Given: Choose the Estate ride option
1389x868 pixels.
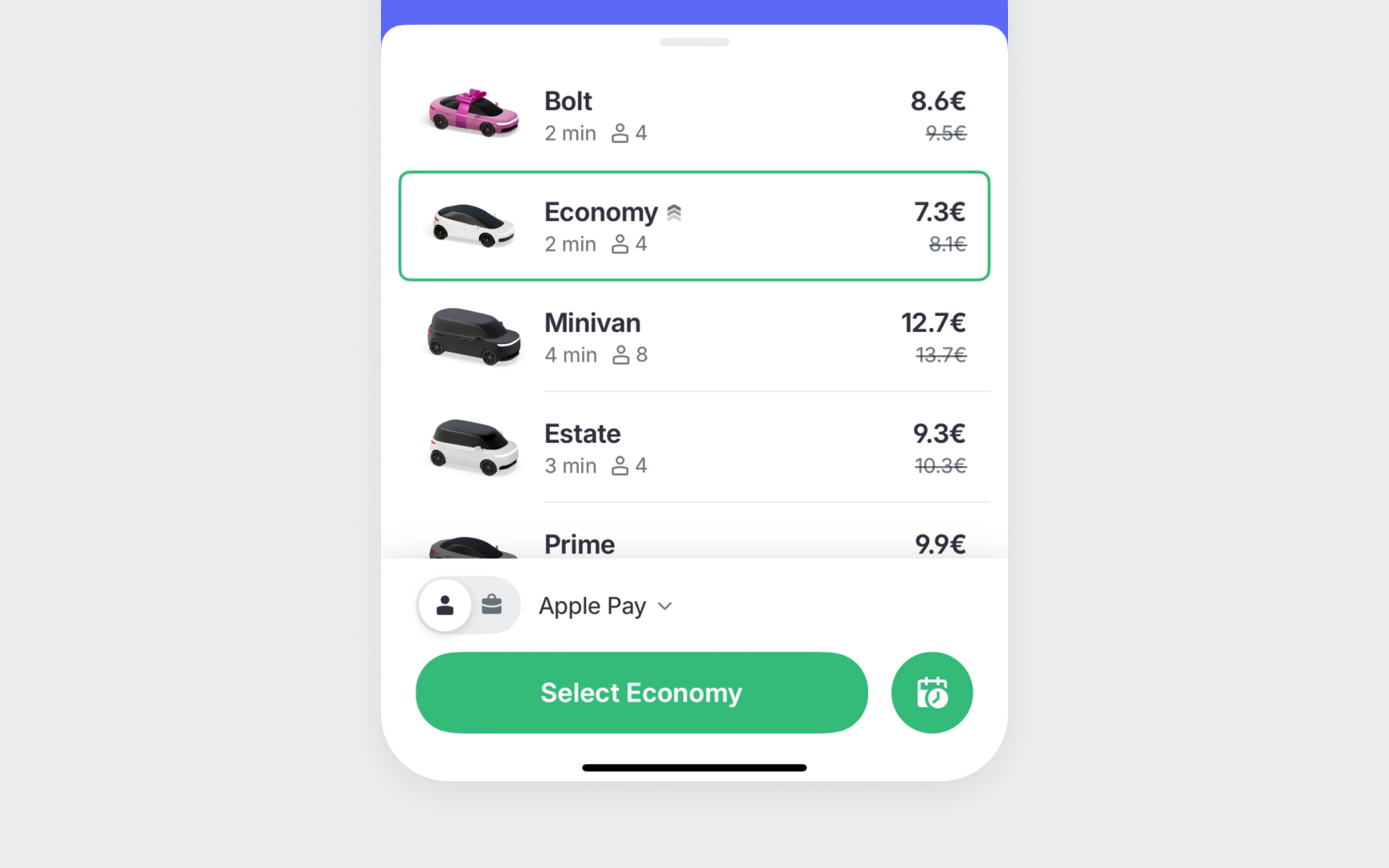Looking at the screenshot, I should [694, 448].
